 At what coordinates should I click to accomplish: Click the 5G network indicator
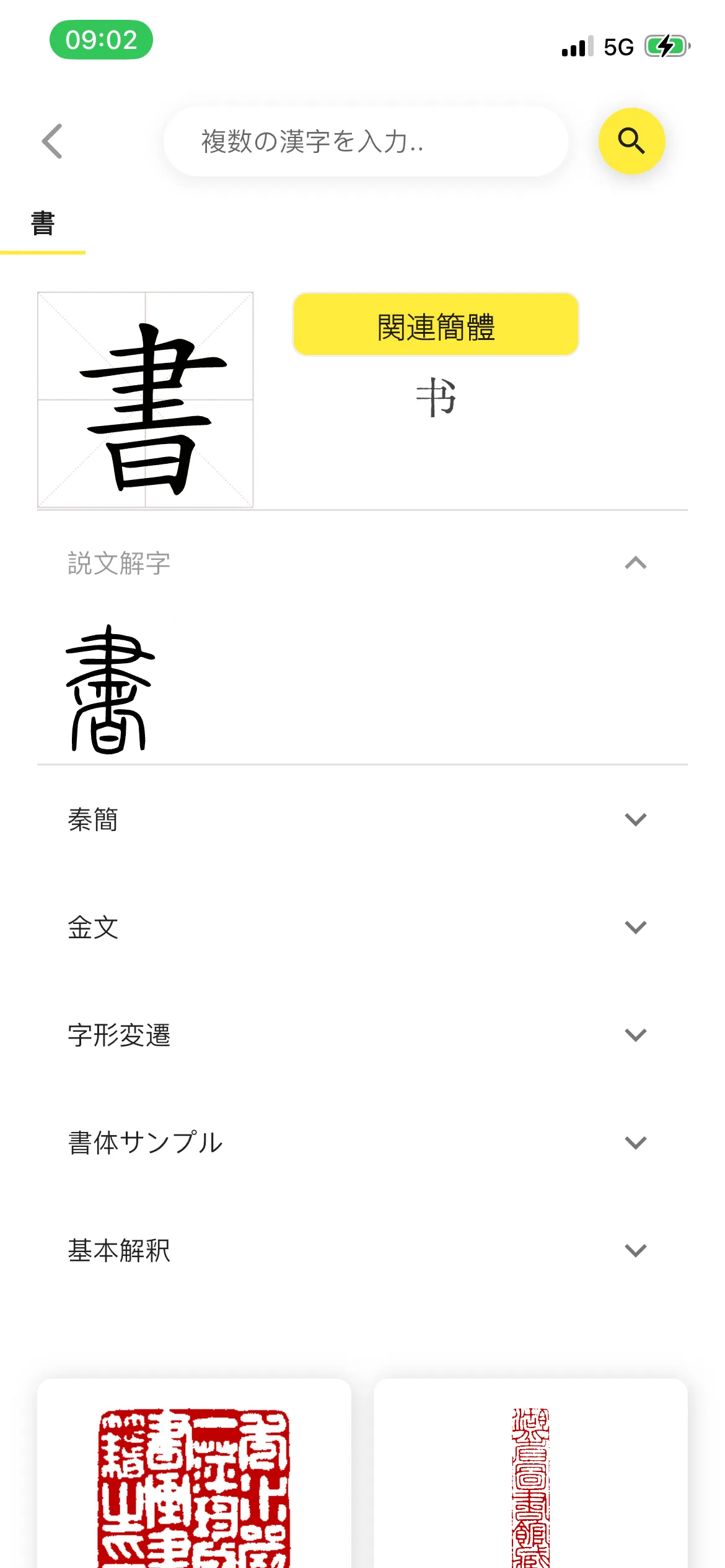[617, 46]
